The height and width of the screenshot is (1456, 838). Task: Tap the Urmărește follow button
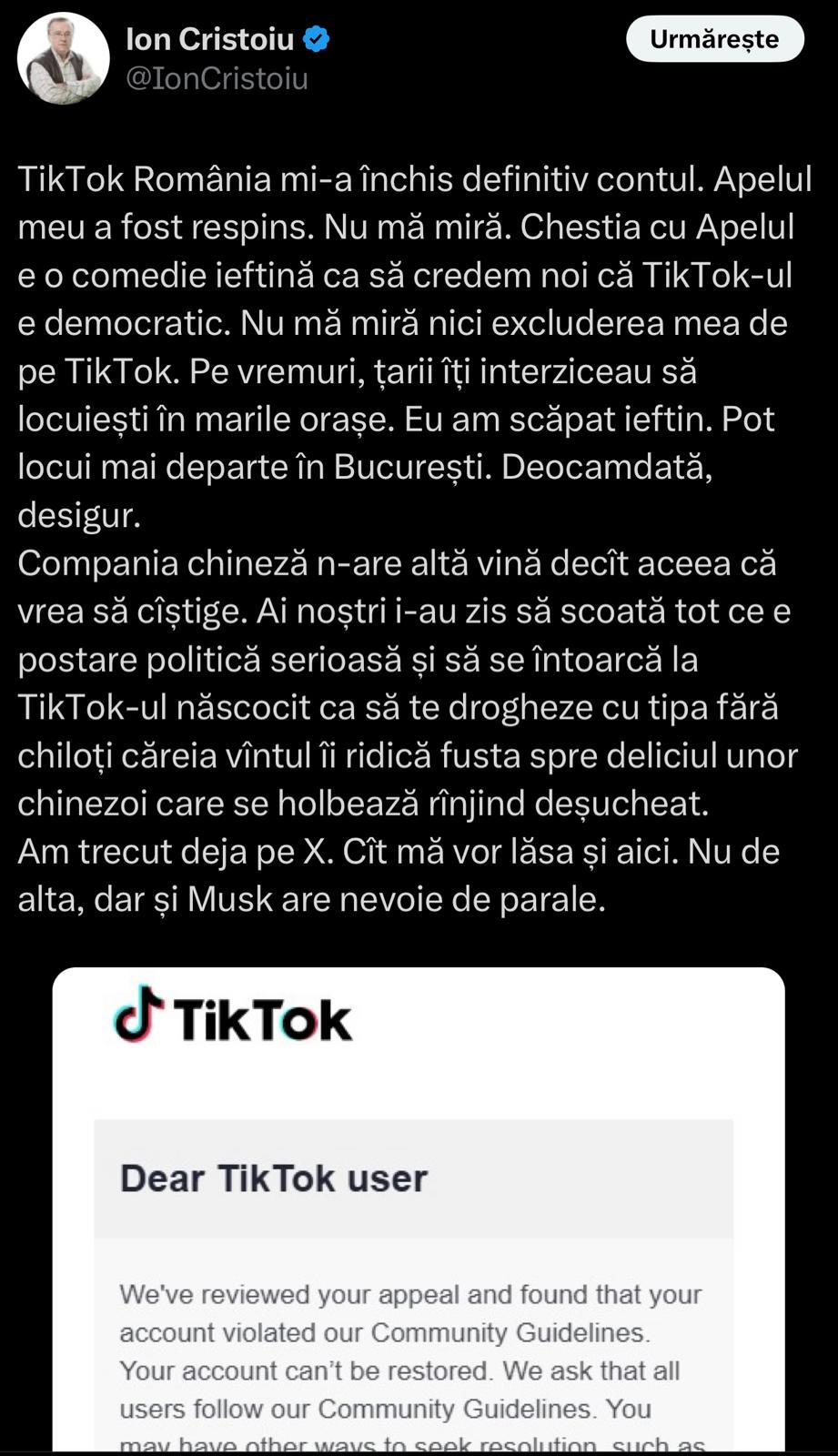(x=714, y=39)
